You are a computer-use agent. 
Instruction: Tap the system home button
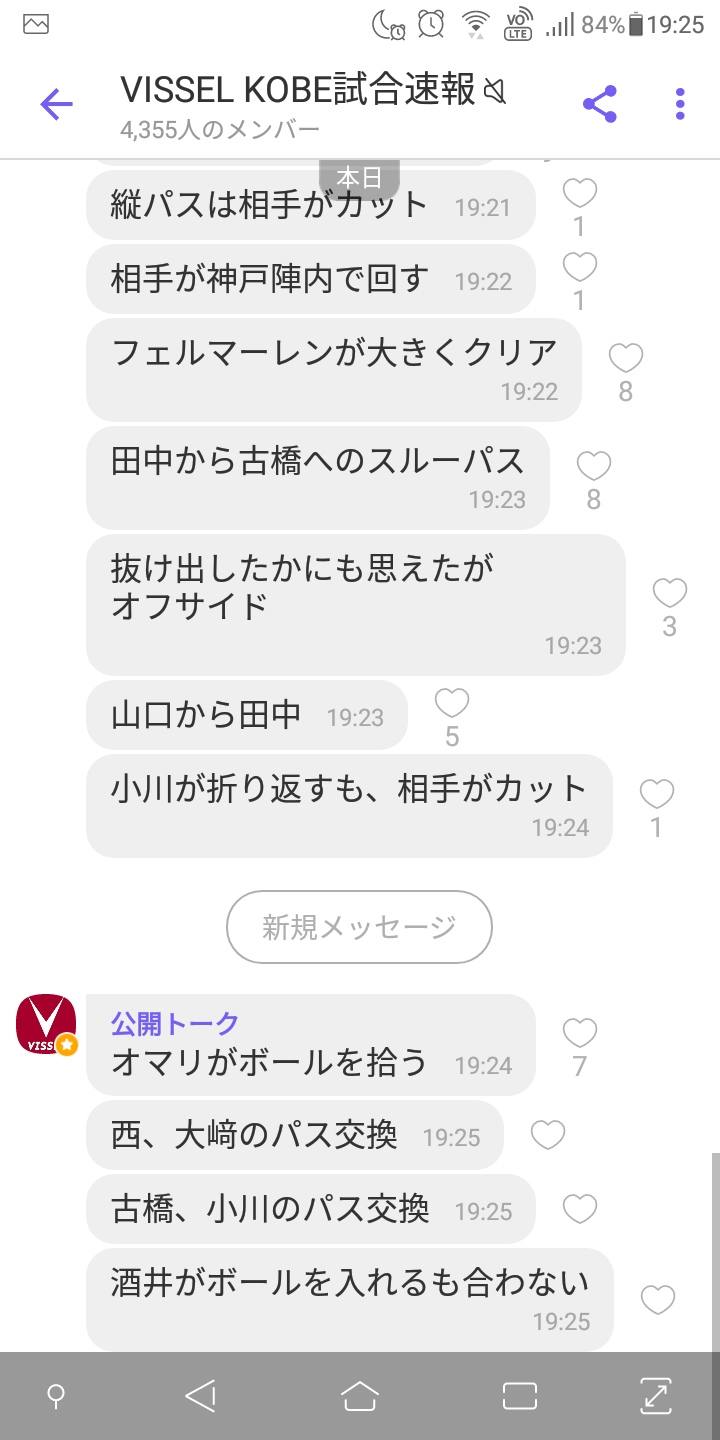point(360,1396)
